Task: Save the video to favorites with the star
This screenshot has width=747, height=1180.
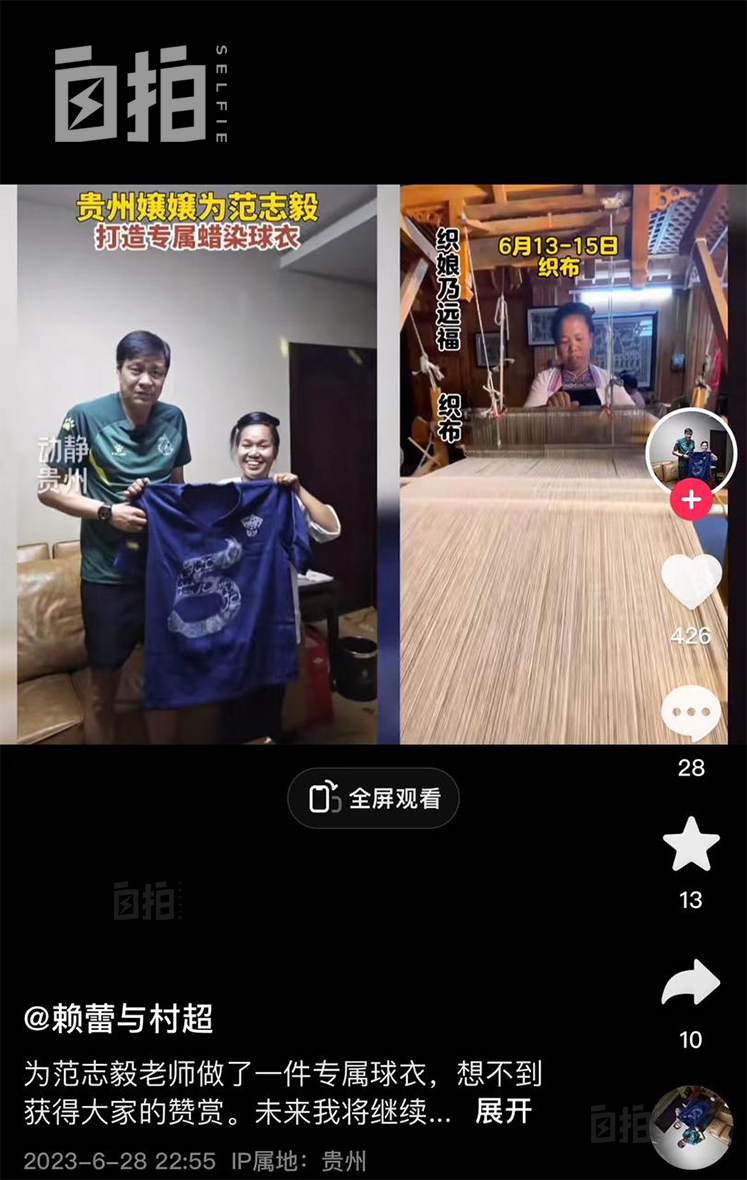Action: [691, 845]
